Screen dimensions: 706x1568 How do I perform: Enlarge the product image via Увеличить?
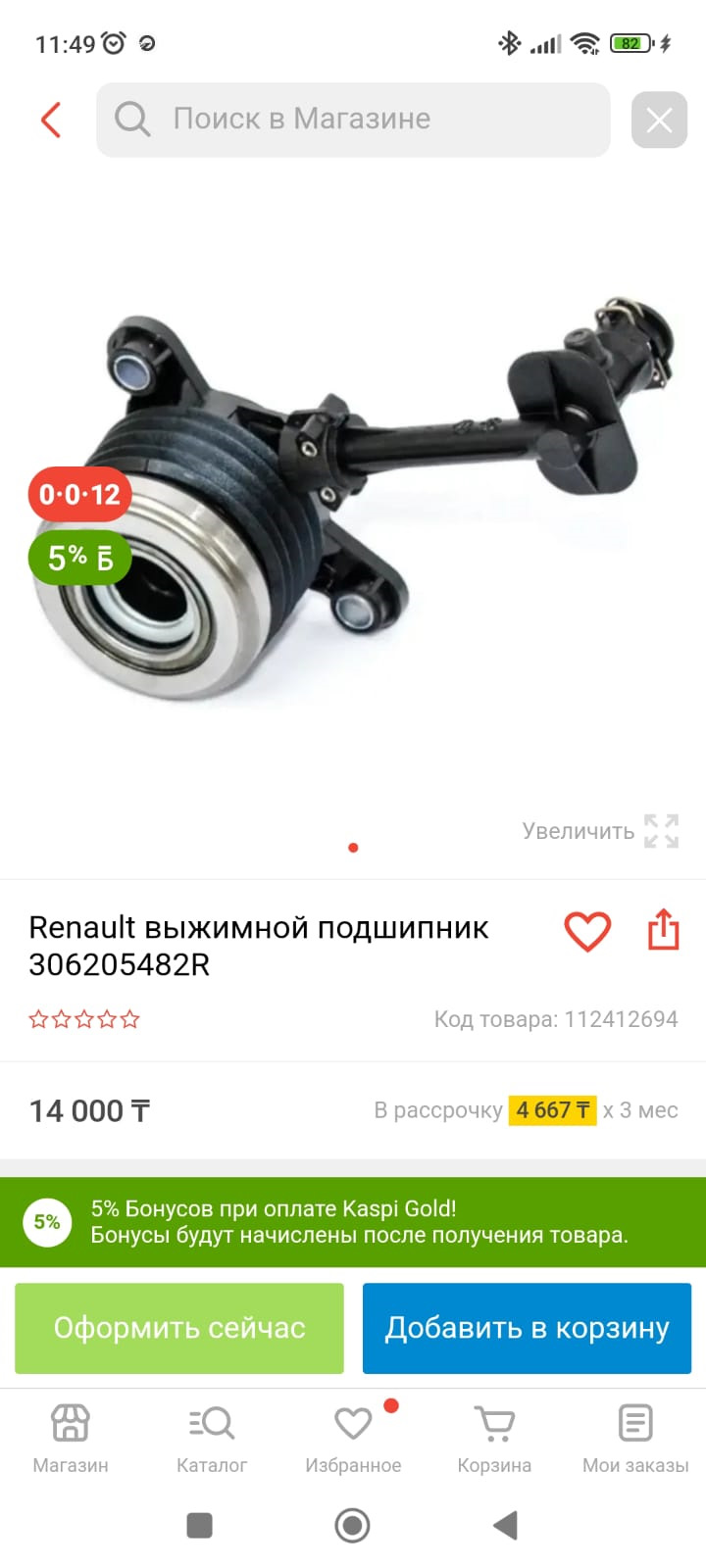[600, 831]
